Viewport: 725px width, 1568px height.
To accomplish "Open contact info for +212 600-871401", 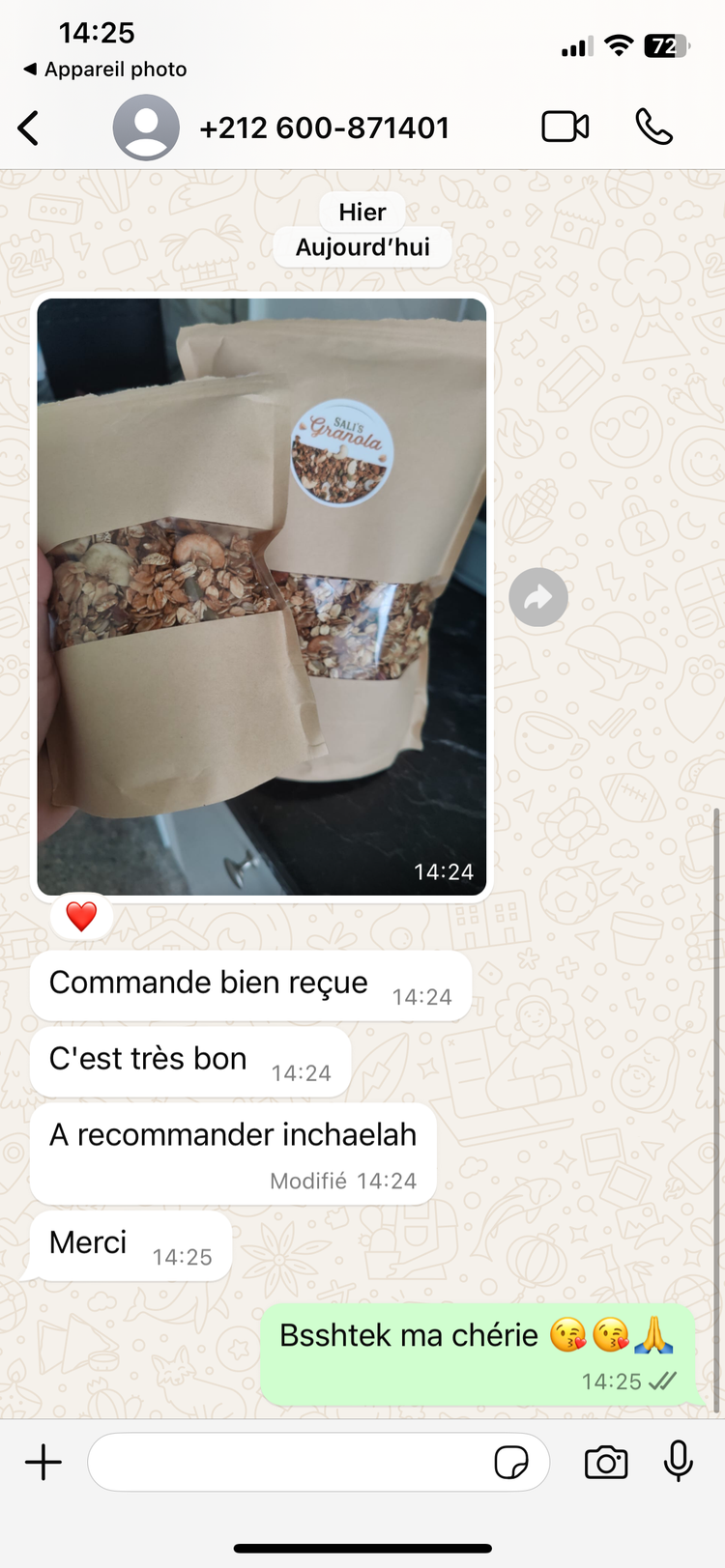I will tap(323, 128).
